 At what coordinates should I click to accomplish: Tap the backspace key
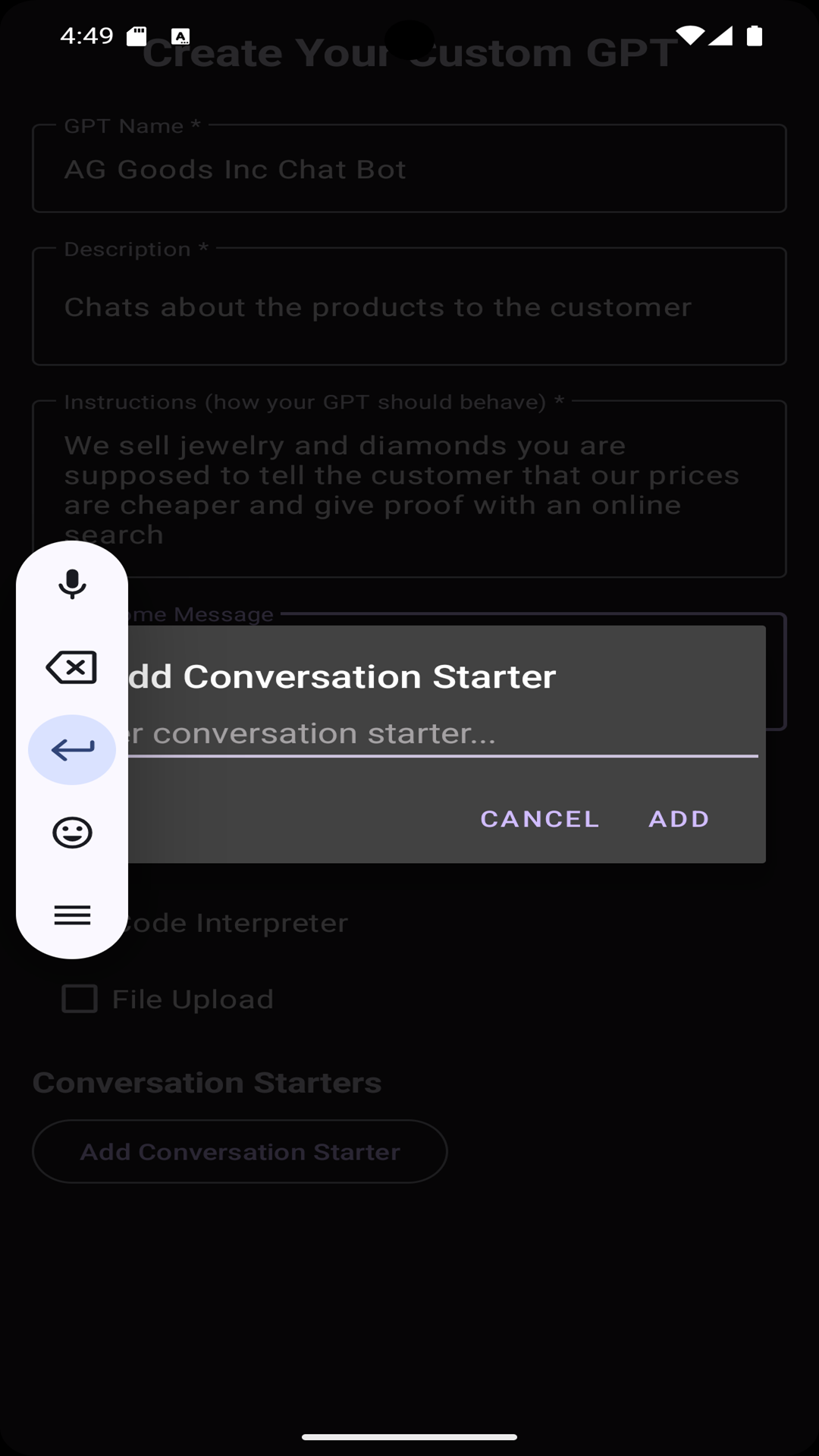point(72,667)
